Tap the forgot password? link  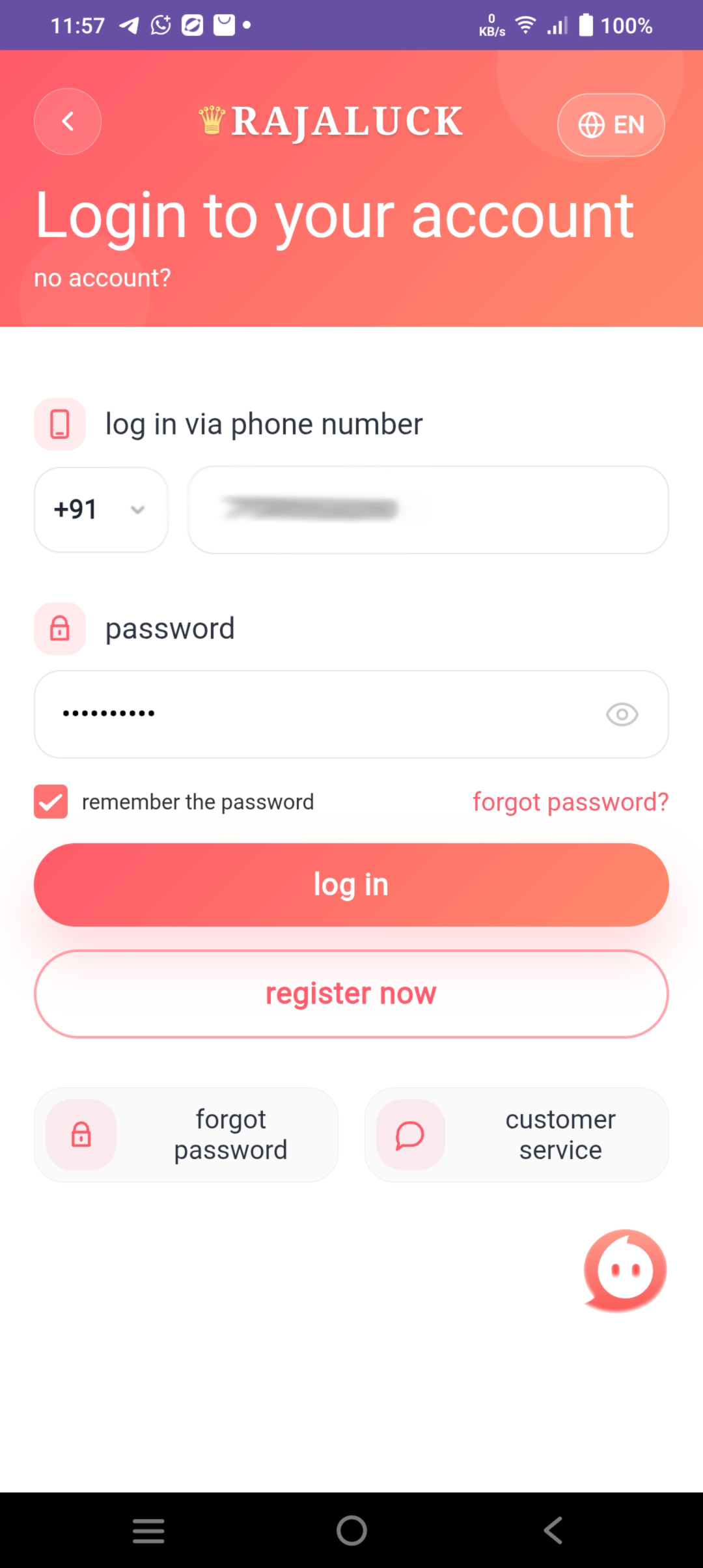[570, 802]
